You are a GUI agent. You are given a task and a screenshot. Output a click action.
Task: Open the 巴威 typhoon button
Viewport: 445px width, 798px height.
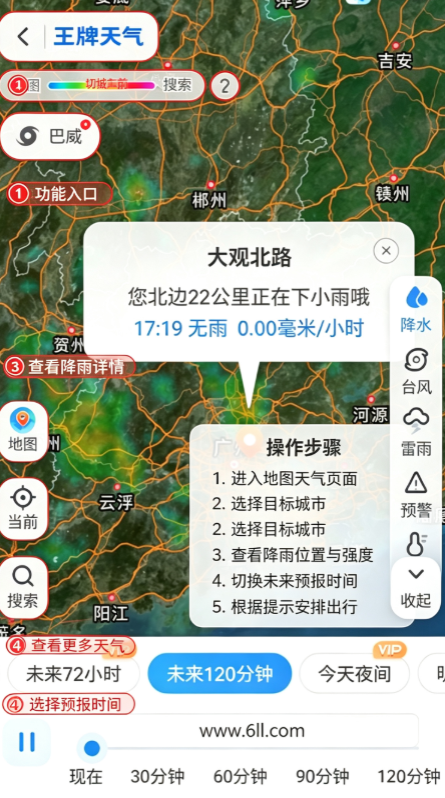50,136
